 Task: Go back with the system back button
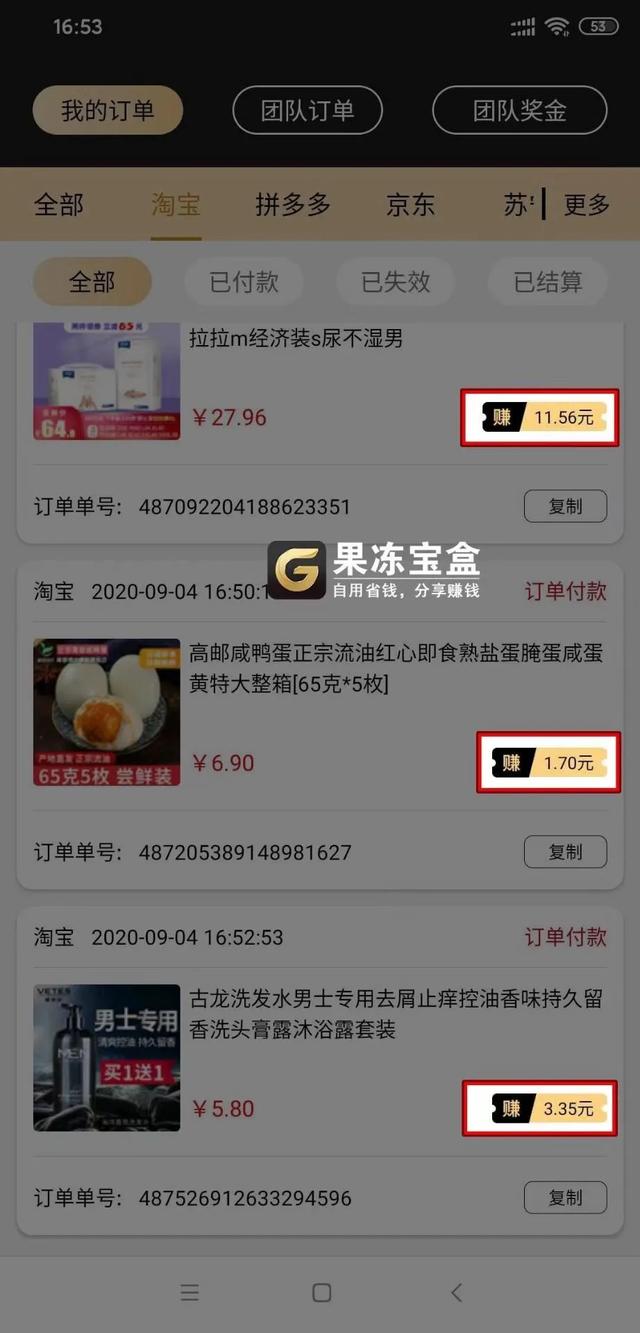tap(456, 1292)
